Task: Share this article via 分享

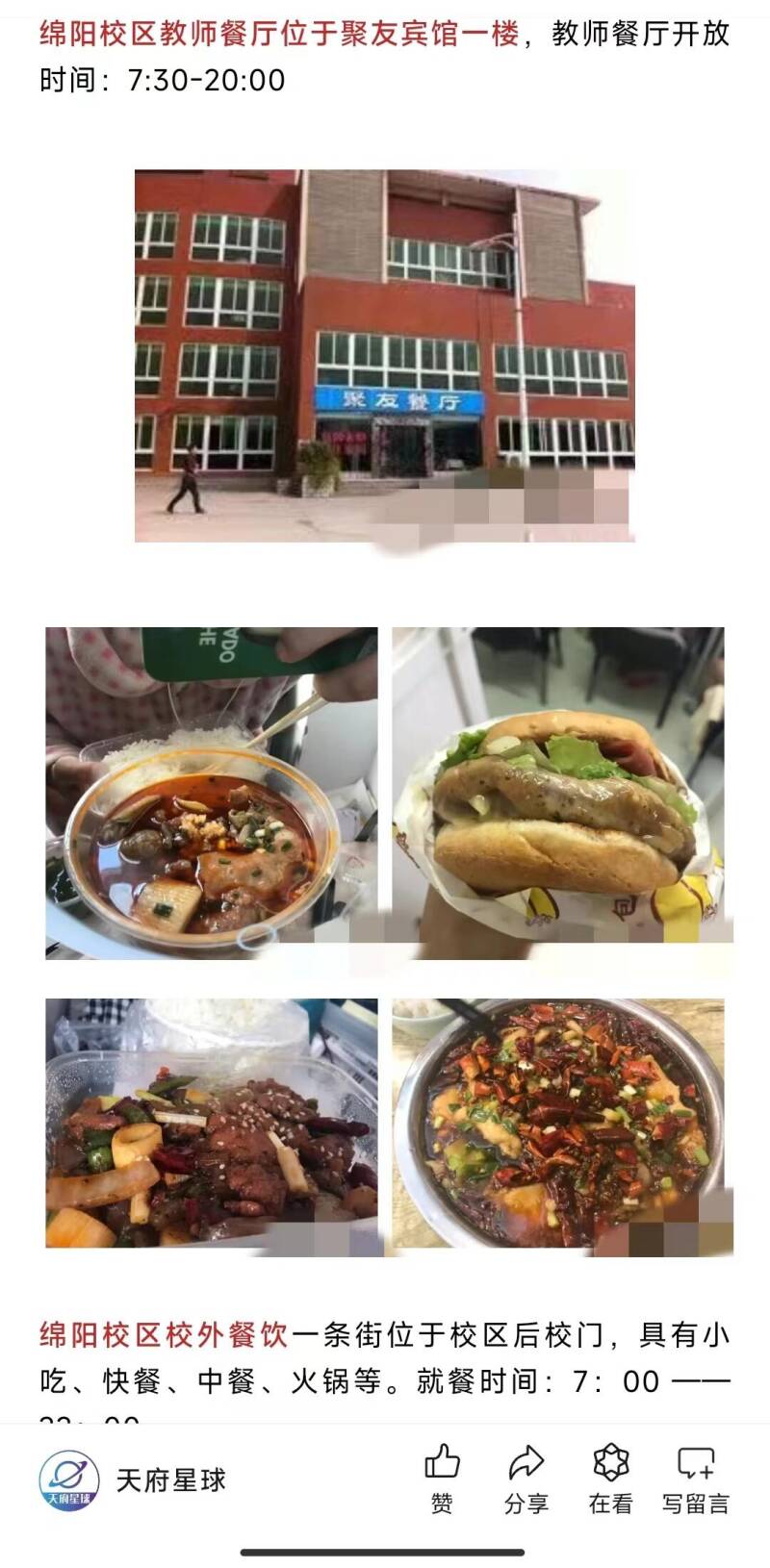Action: [526, 1479]
